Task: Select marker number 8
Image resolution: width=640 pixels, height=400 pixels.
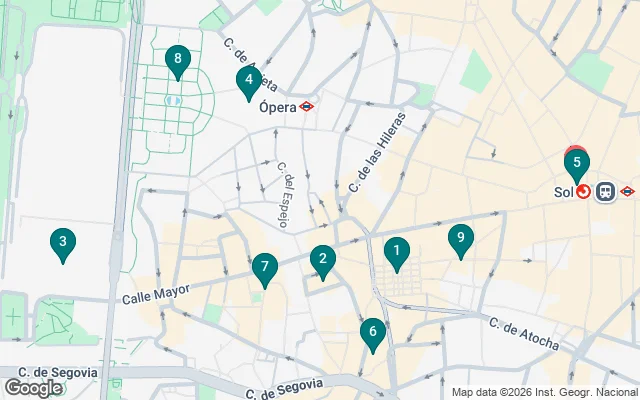Action: [177, 62]
